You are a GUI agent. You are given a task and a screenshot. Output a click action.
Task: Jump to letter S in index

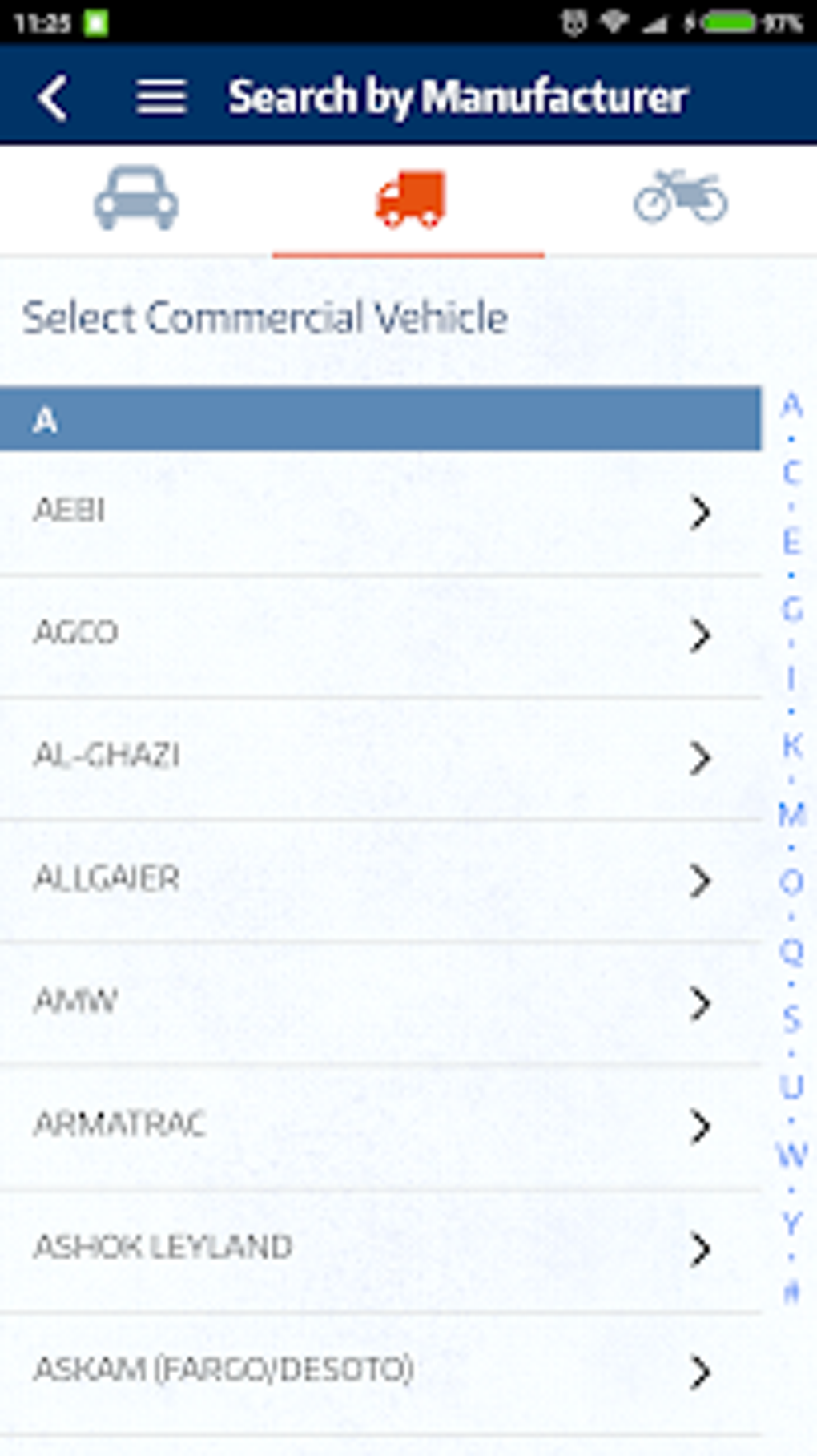click(791, 1018)
